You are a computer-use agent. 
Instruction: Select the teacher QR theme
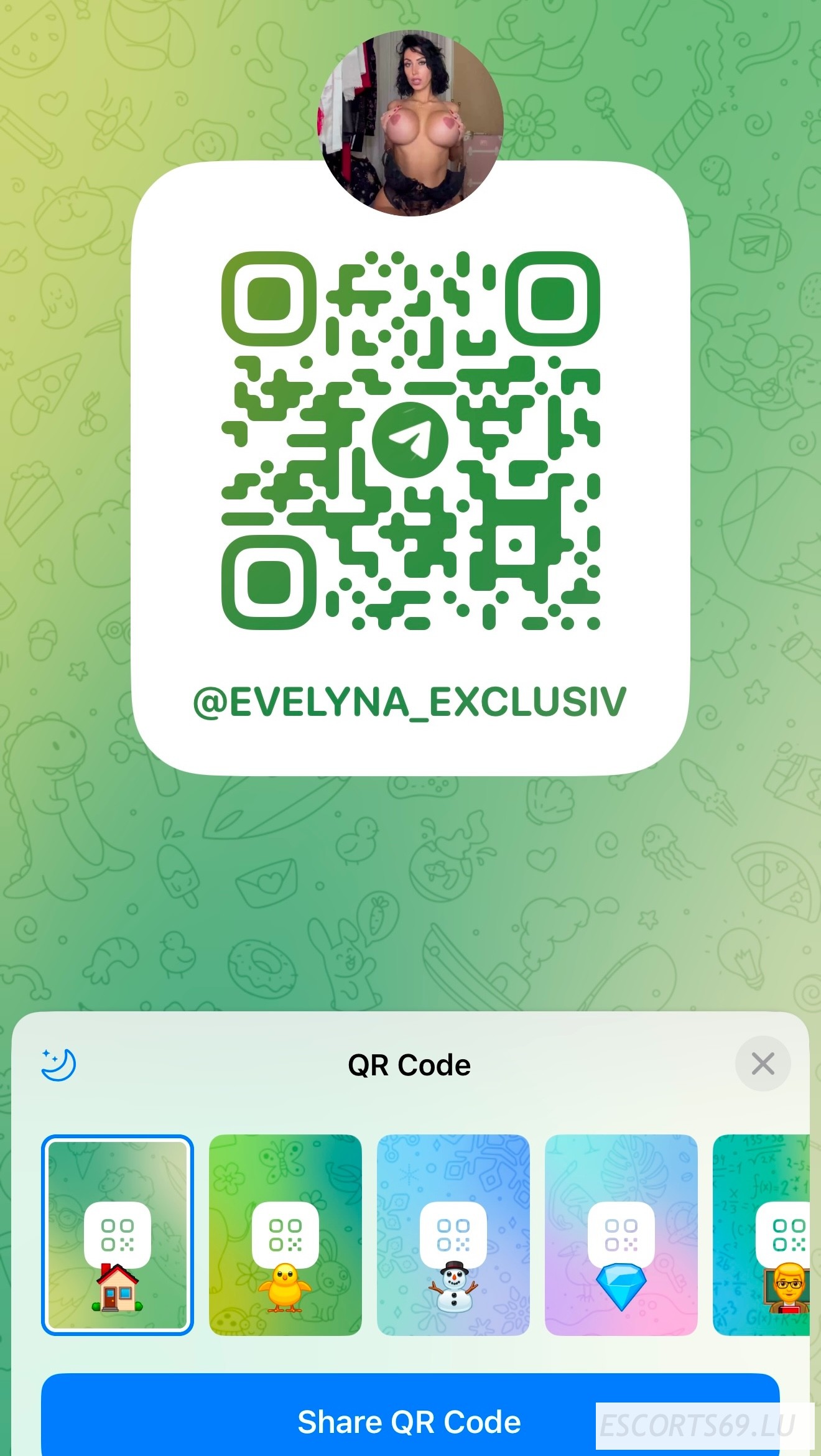click(761, 1235)
